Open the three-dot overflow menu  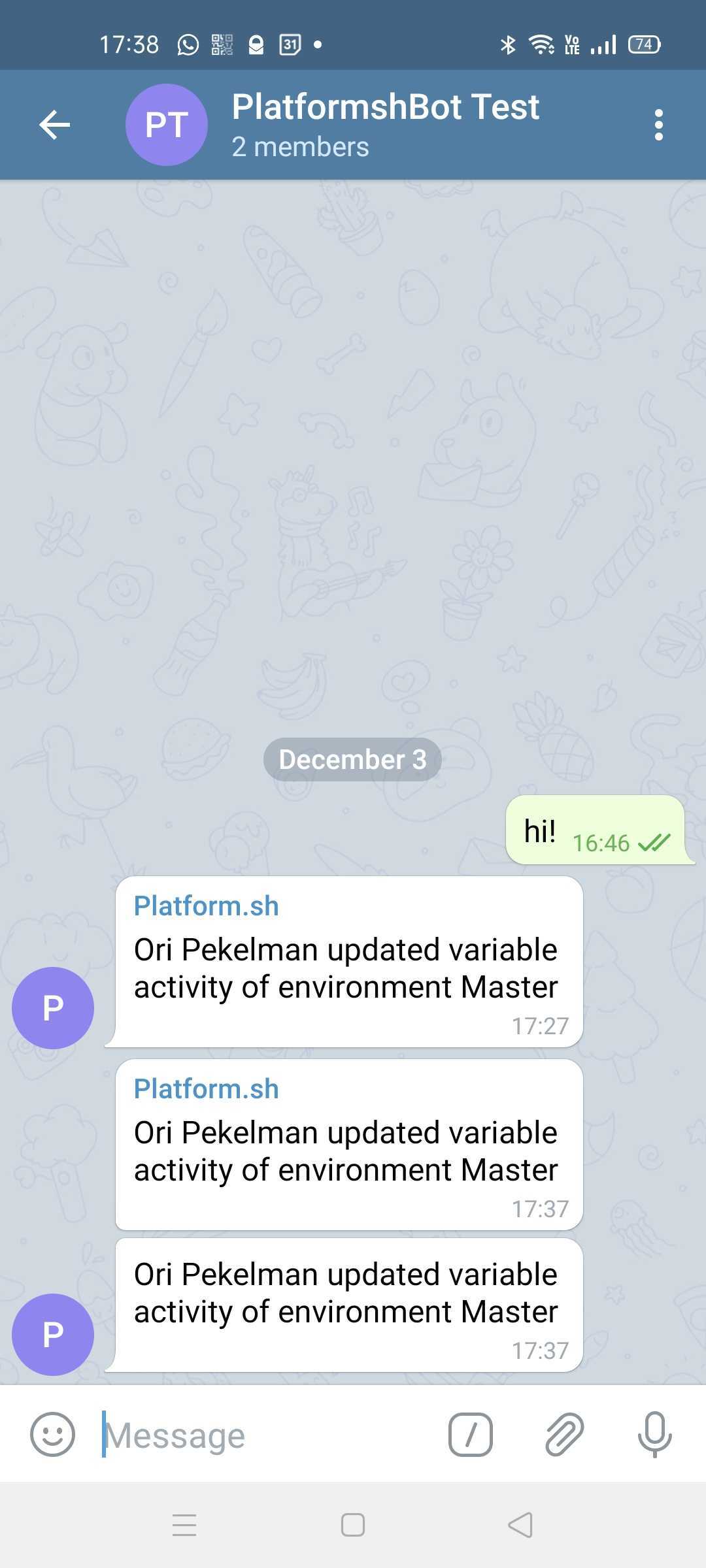(658, 125)
